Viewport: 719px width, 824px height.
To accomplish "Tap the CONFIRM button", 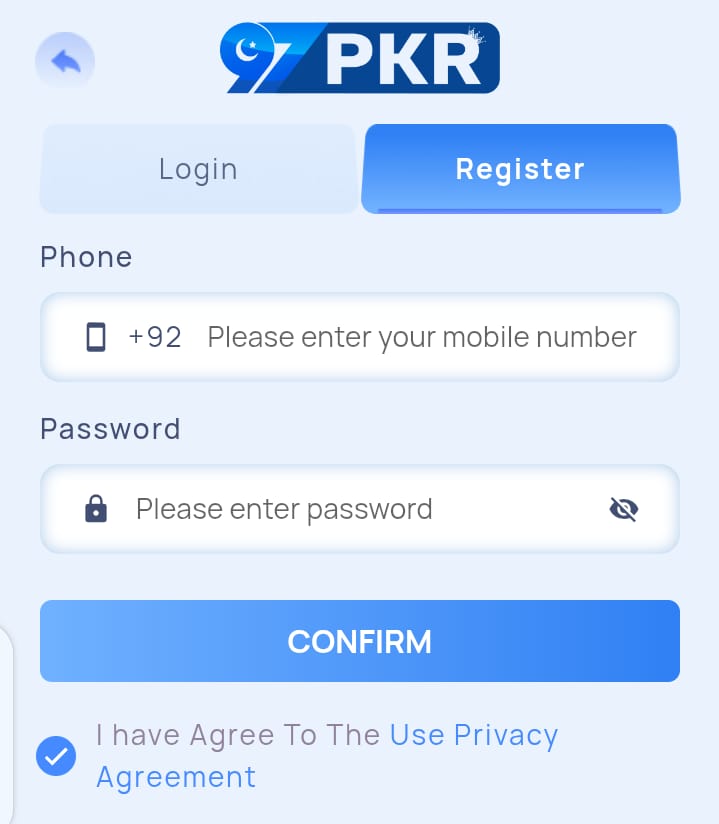I will pyautogui.click(x=360, y=641).
